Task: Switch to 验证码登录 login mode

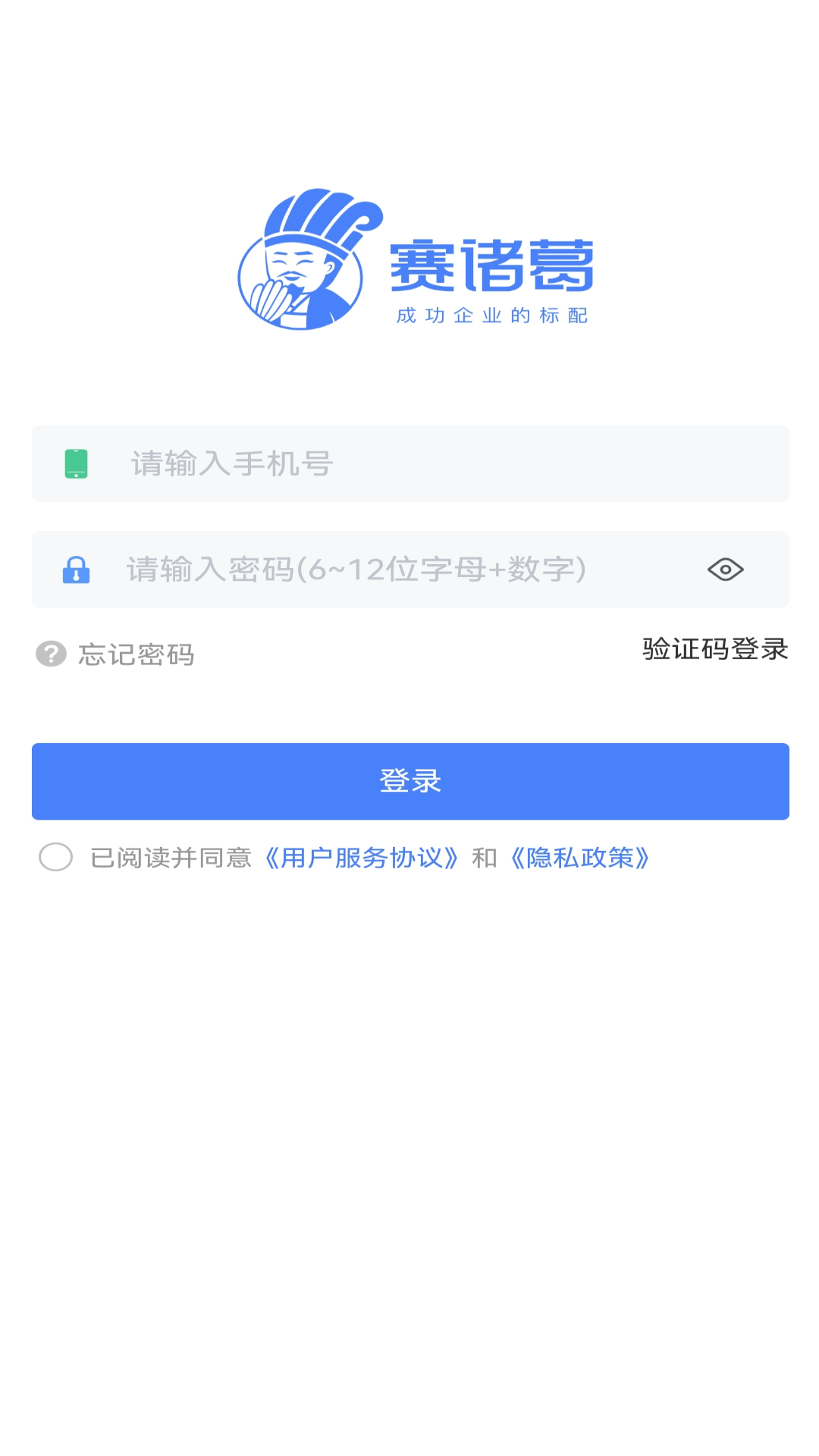Action: (713, 650)
